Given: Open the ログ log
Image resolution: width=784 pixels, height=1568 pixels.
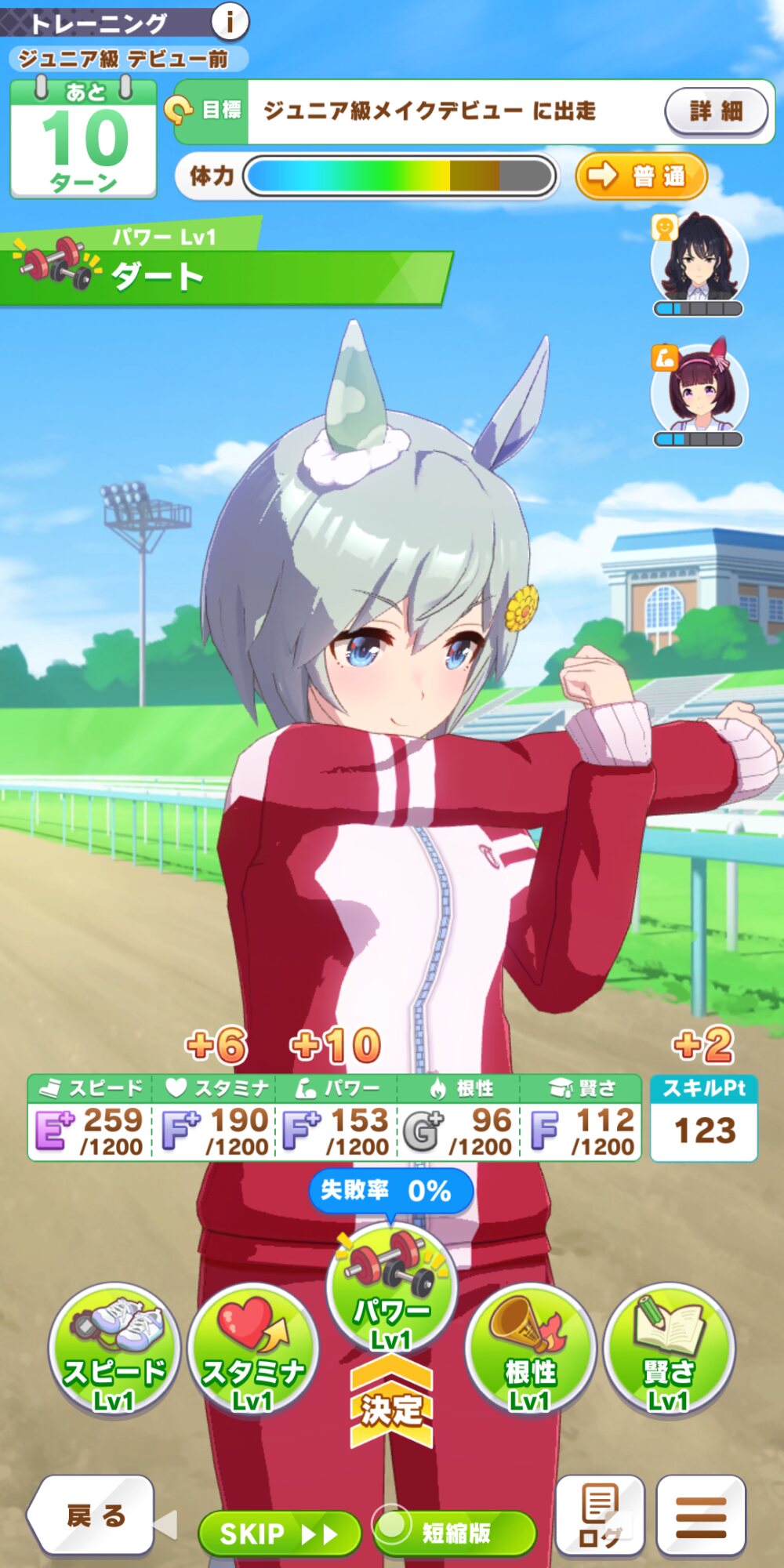Looking at the screenshot, I should pos(600,1515).
